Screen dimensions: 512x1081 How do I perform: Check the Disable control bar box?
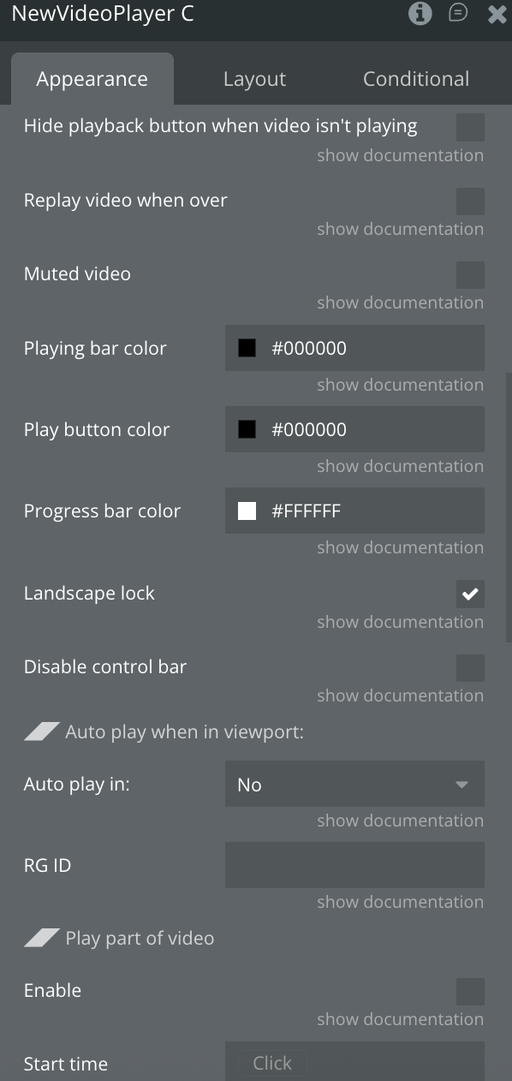pyautogui.click(x=470, y=668)
